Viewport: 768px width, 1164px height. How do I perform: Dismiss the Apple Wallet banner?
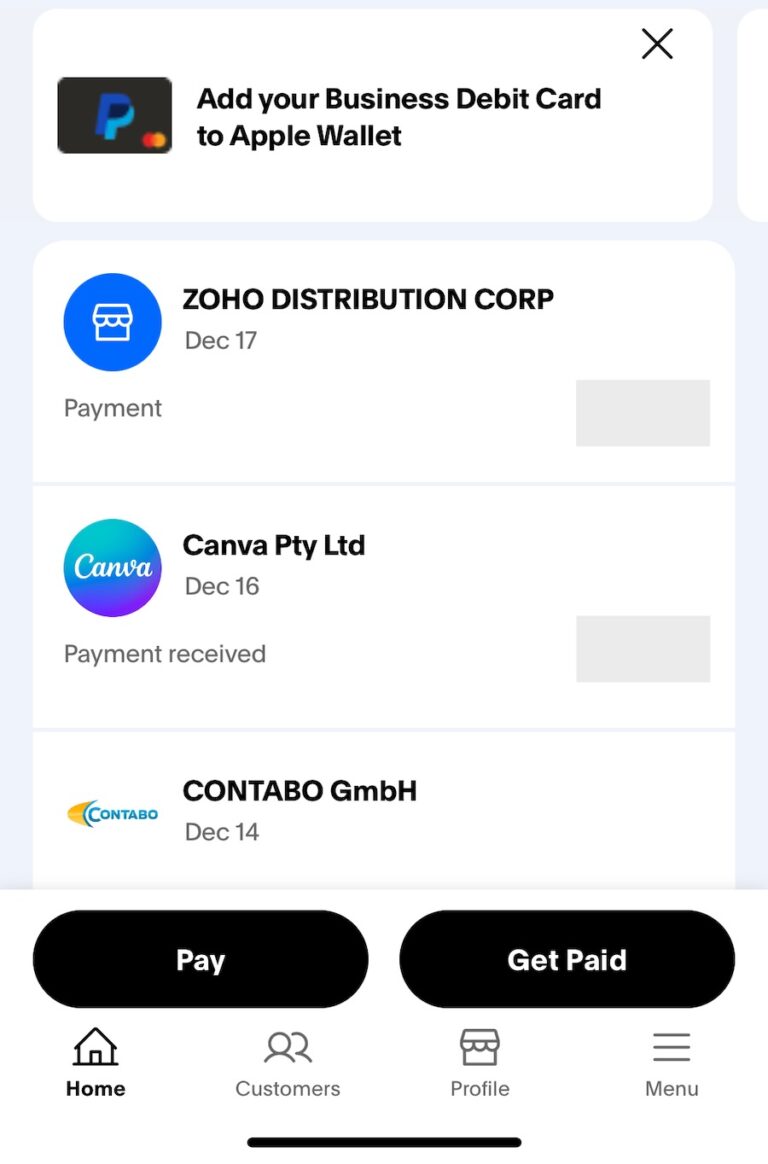(x=657, y=44)
